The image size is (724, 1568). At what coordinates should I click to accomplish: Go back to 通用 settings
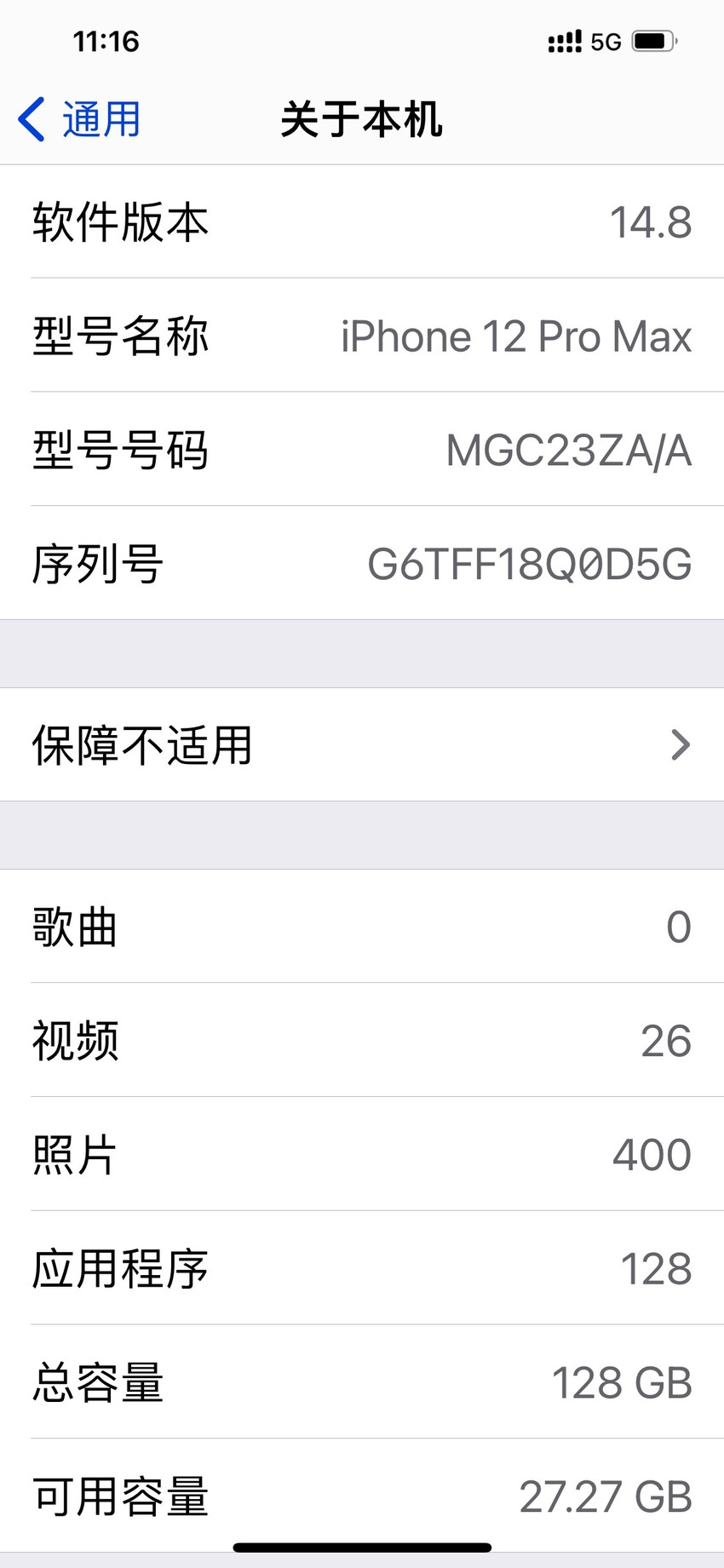pyautogui.click(x=79, y=119)
